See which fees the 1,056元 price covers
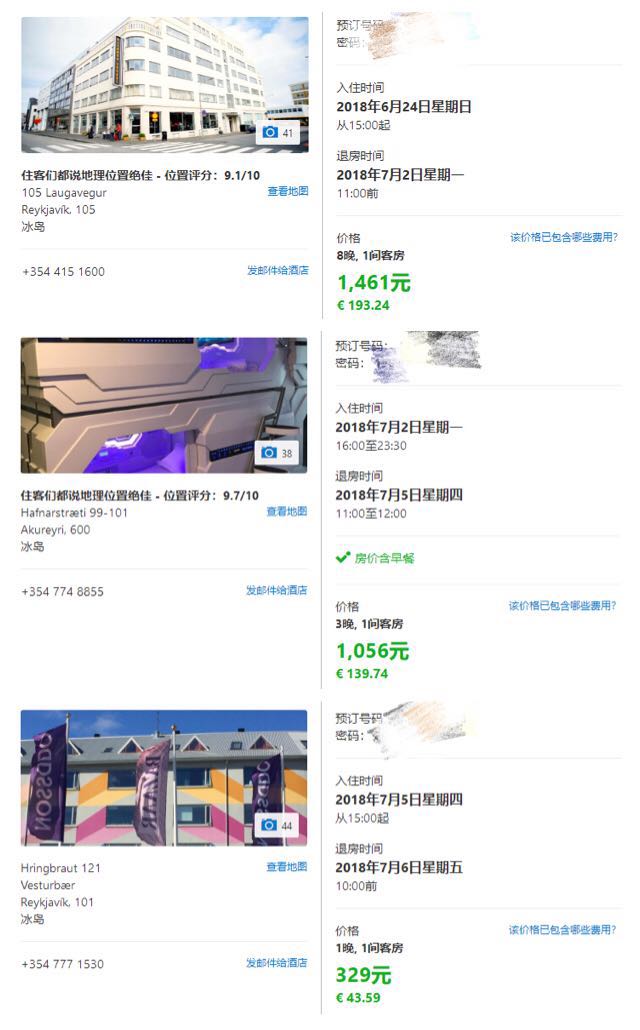640x1030 pixels. pyautogui.click(x=563, y=606)
